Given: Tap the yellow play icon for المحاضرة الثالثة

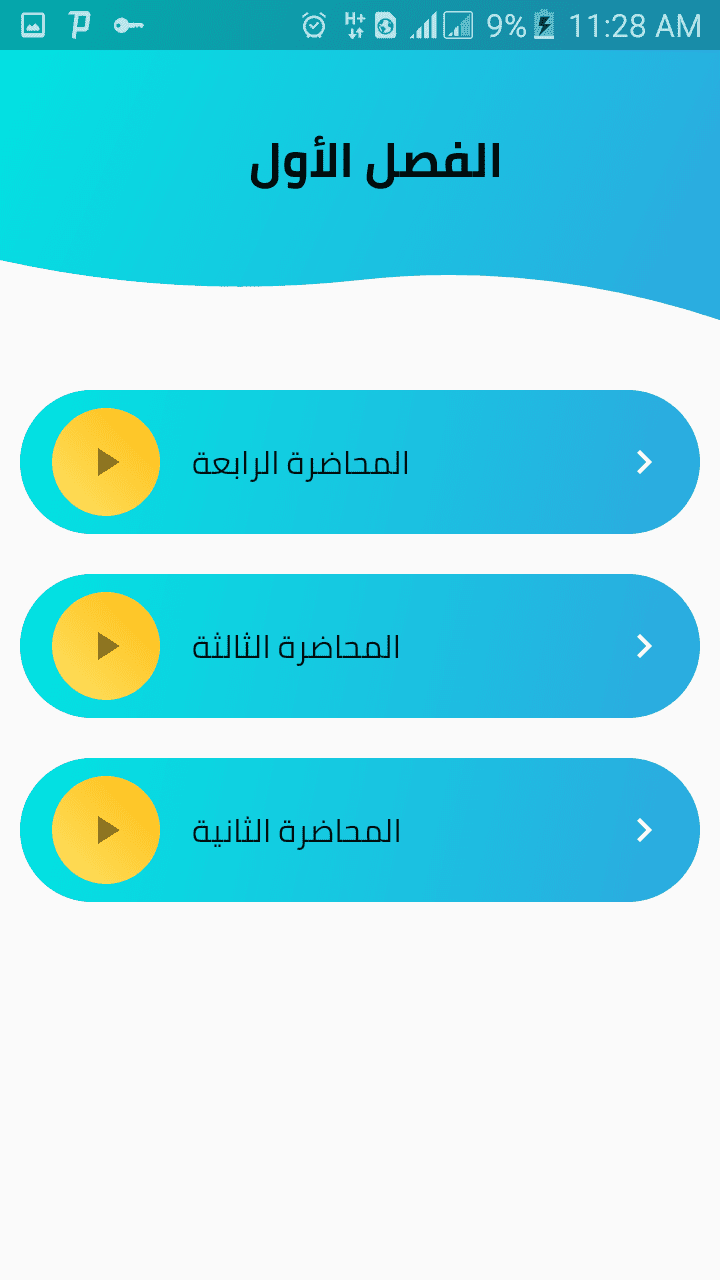Looking at the screenshot, I should pos(105,646).
